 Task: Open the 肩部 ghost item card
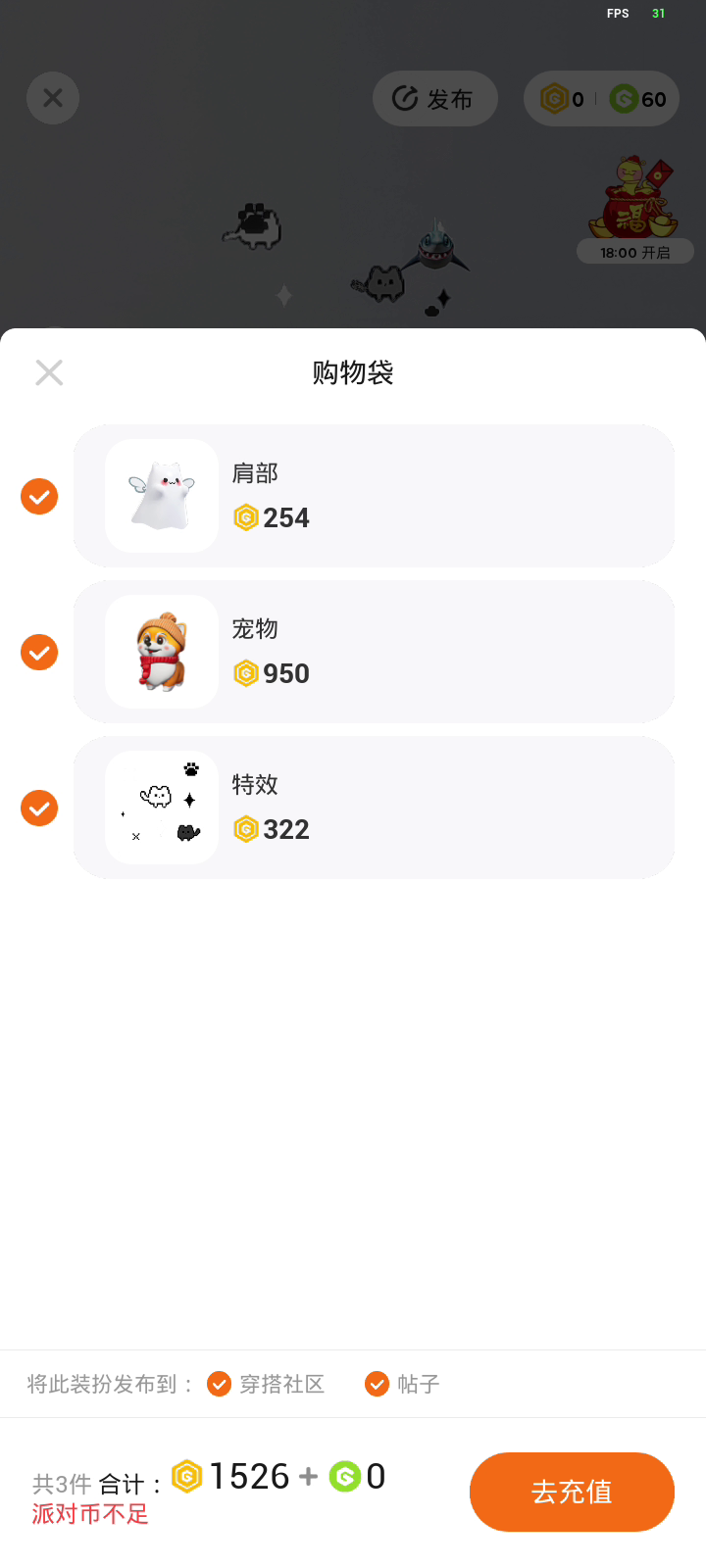coord(374,496)
